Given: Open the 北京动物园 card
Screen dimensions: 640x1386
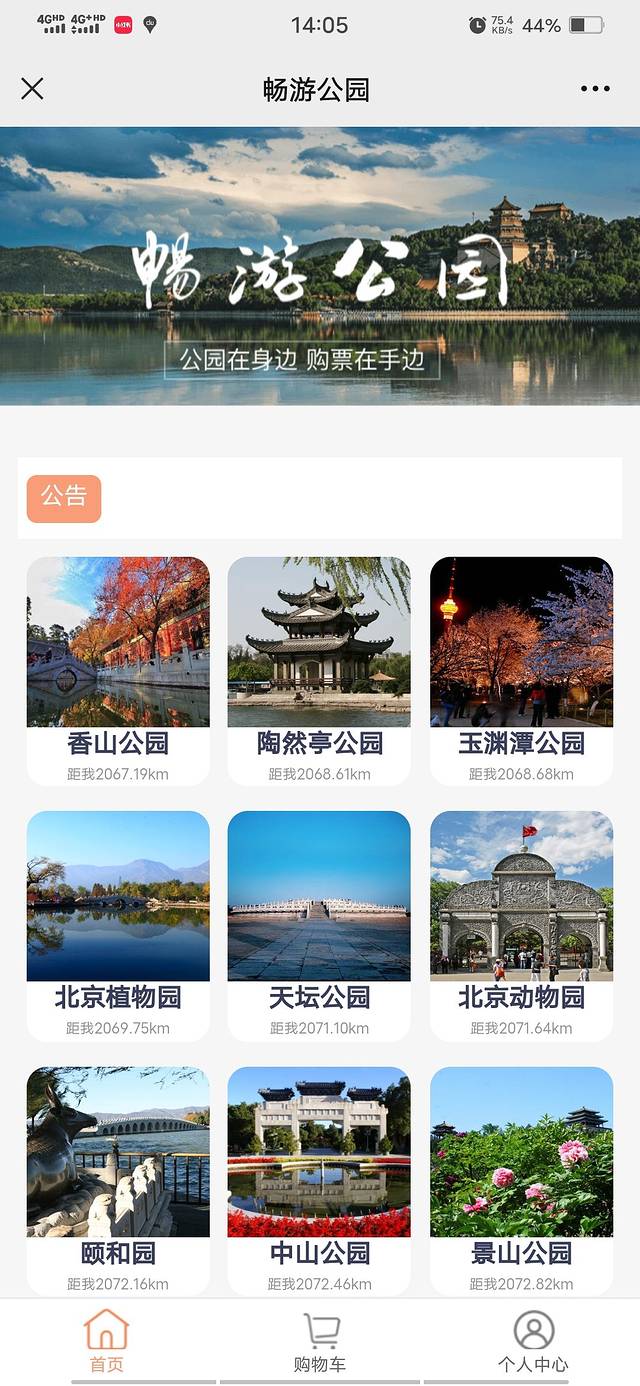Looking at the screenshot, I should point(521,925).
